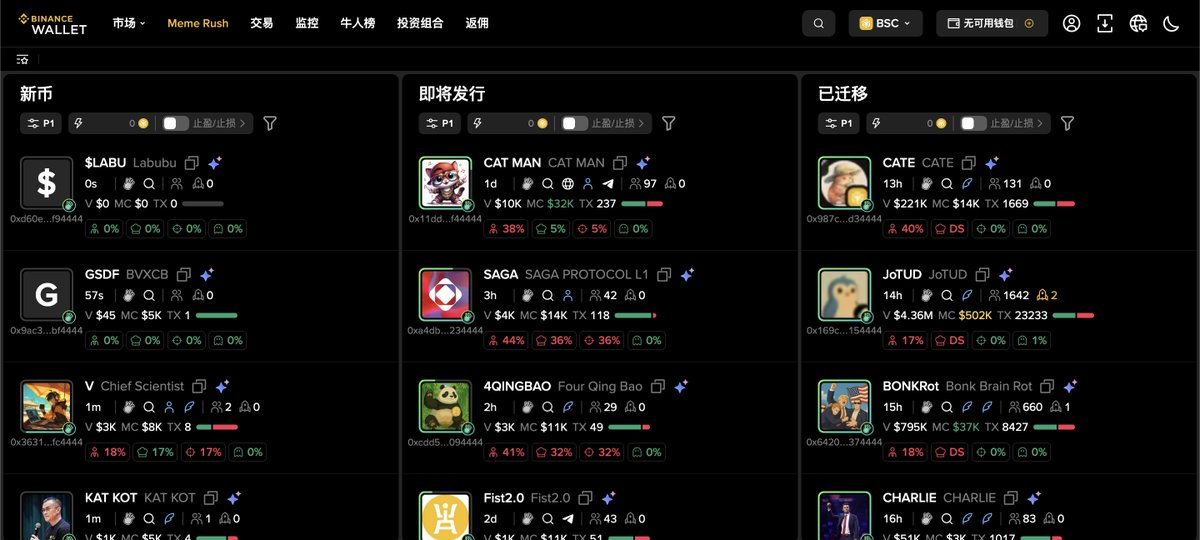Open the language globe icon
The width and height of the screenshot is (1200, 540).
tap(1138, 23)
